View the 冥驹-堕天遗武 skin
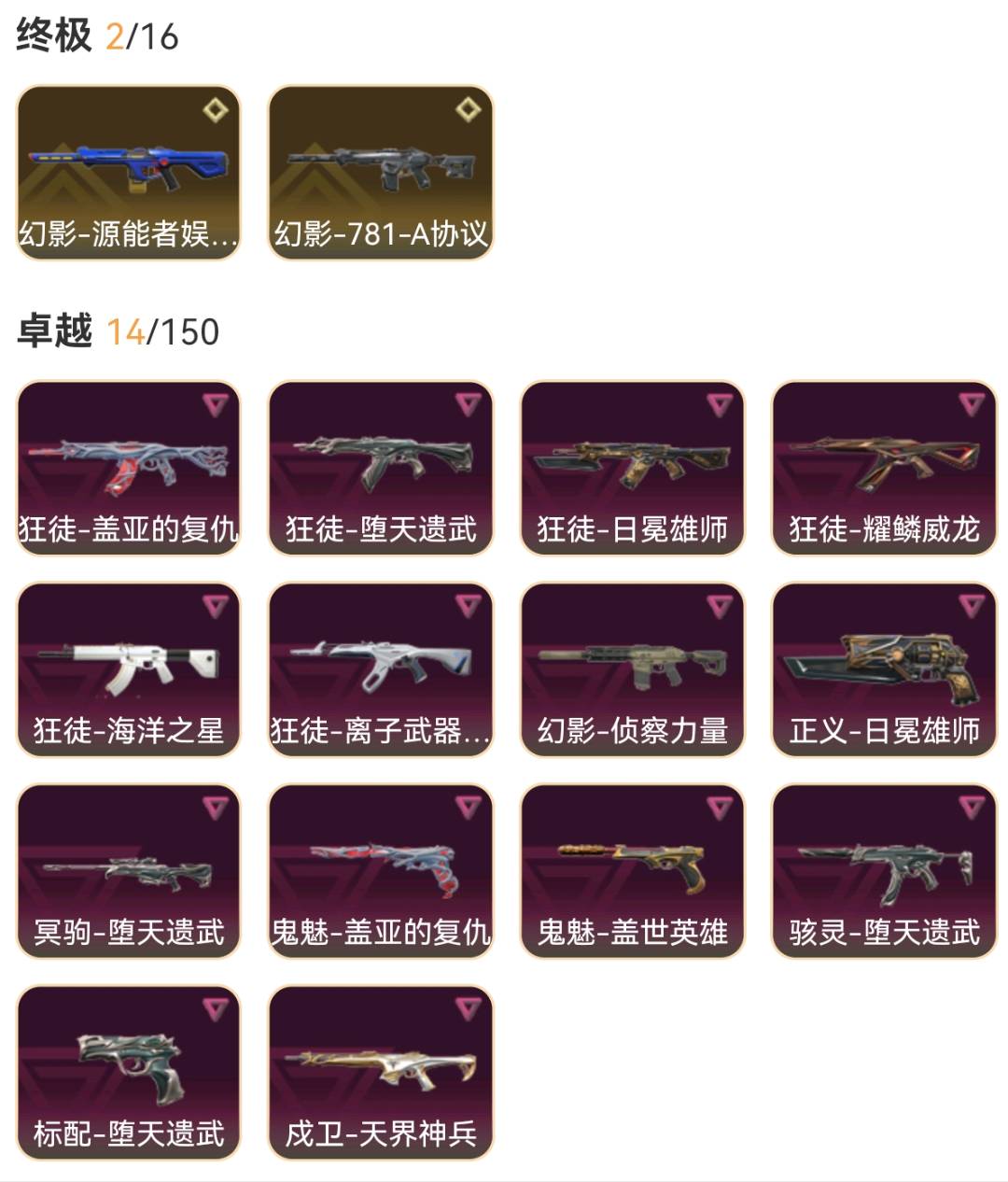The height and width of the screenshot is (1182, 1008). (x=129, y=871)
